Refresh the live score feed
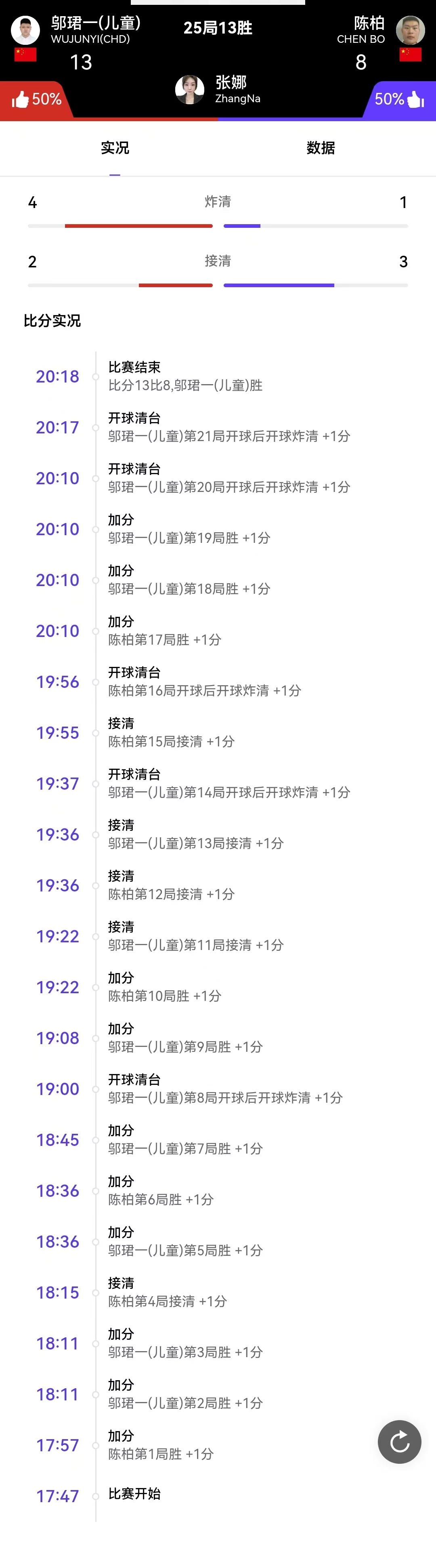The image size is (436, 1568). (400, 1442)
